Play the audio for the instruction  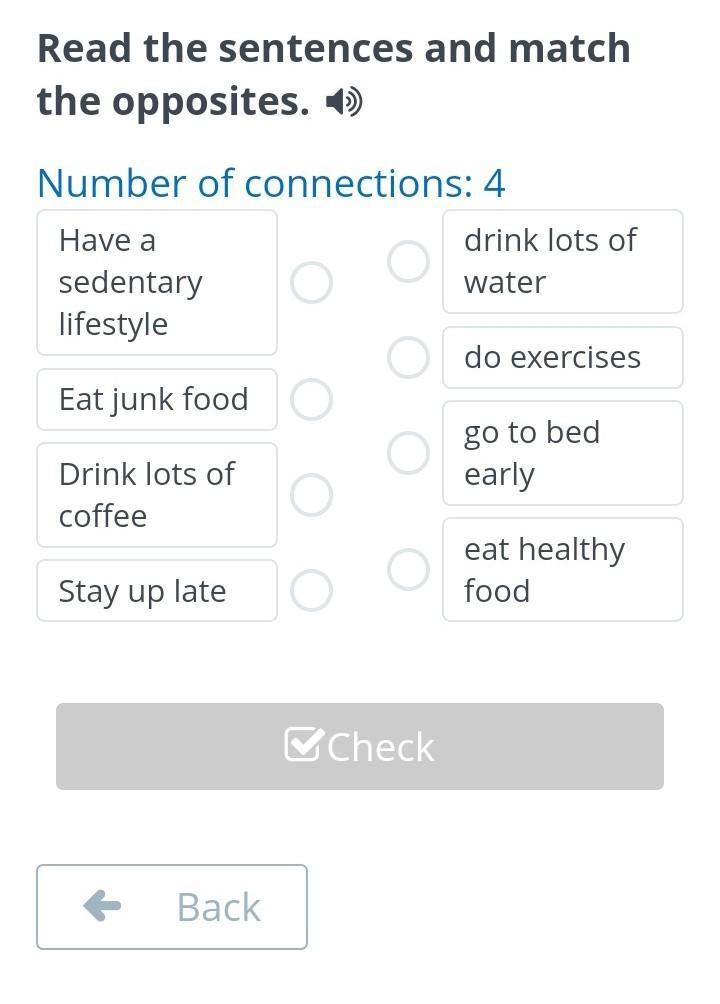[x=345, y=102]
